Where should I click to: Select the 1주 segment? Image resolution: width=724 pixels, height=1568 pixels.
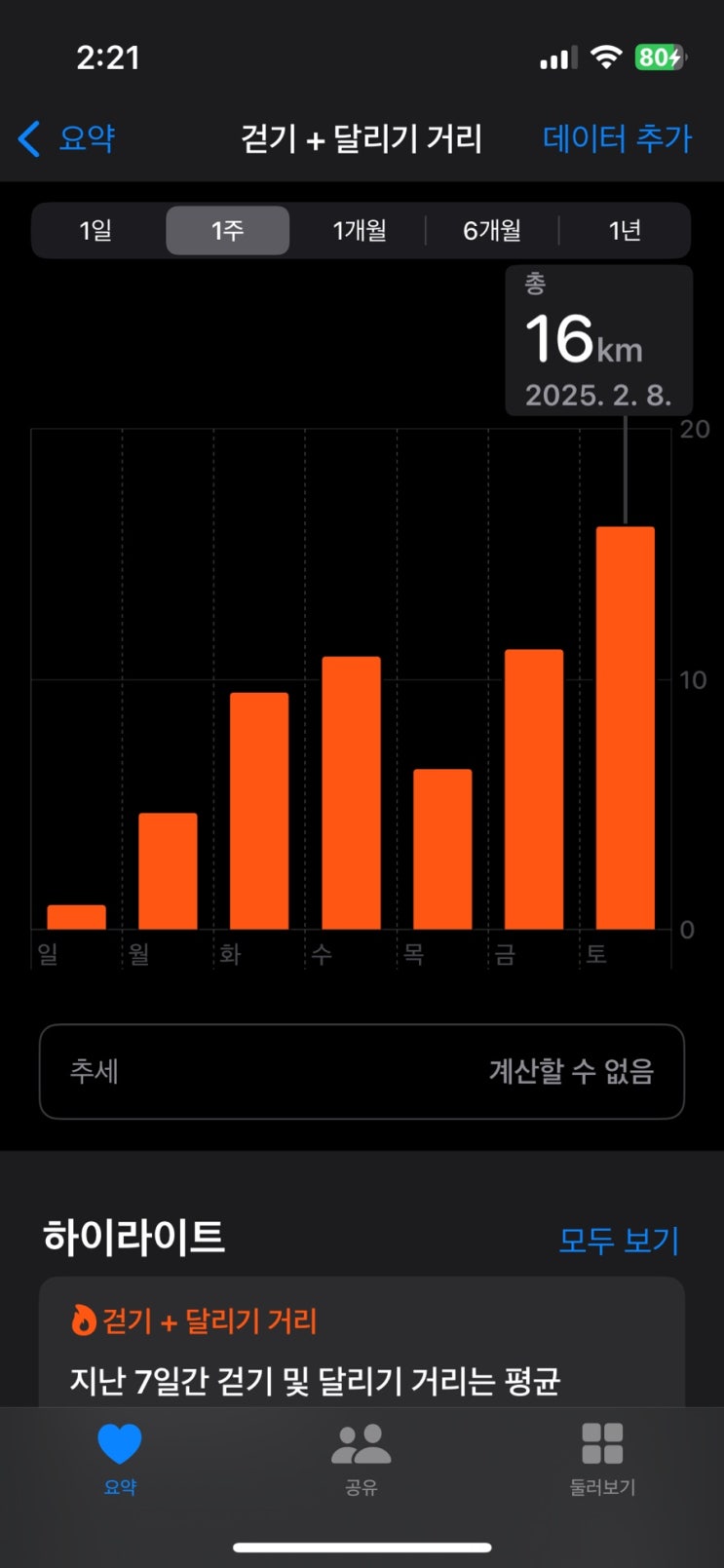[227, 231]
